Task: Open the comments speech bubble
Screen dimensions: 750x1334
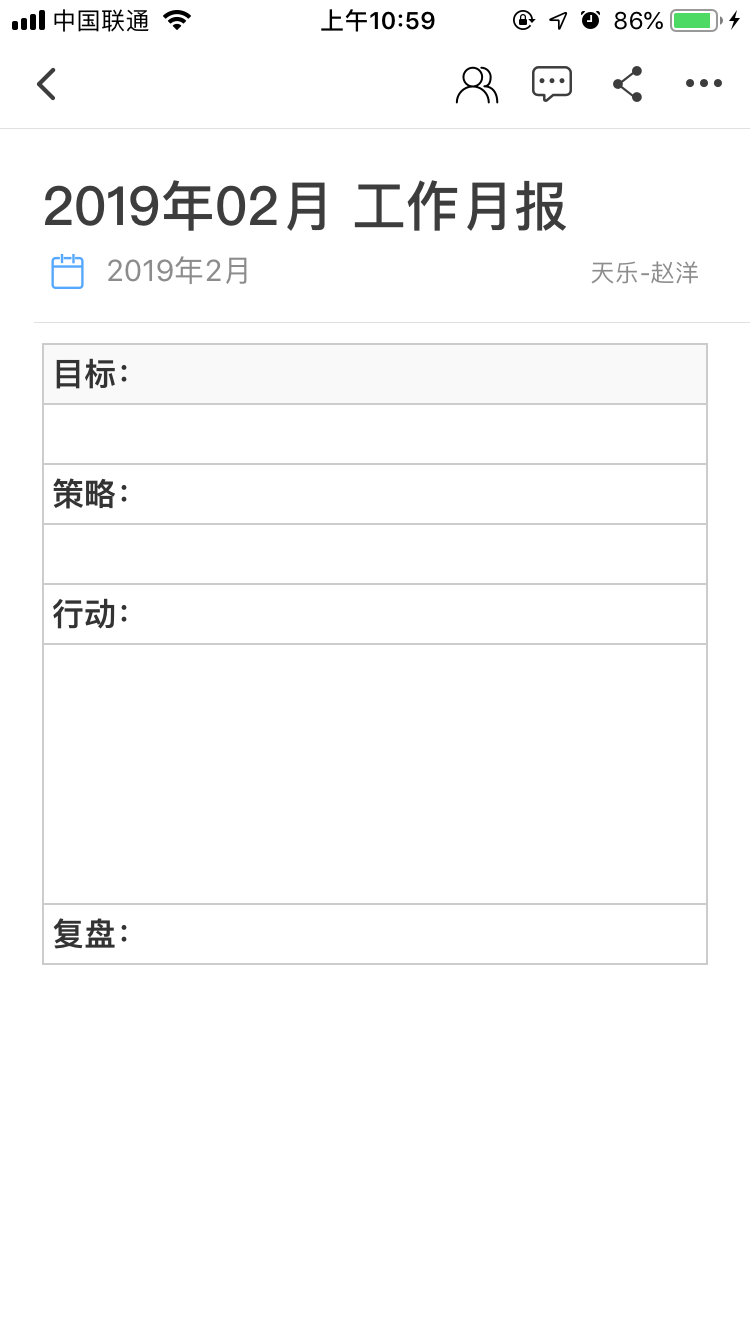Action: (552, 84)
